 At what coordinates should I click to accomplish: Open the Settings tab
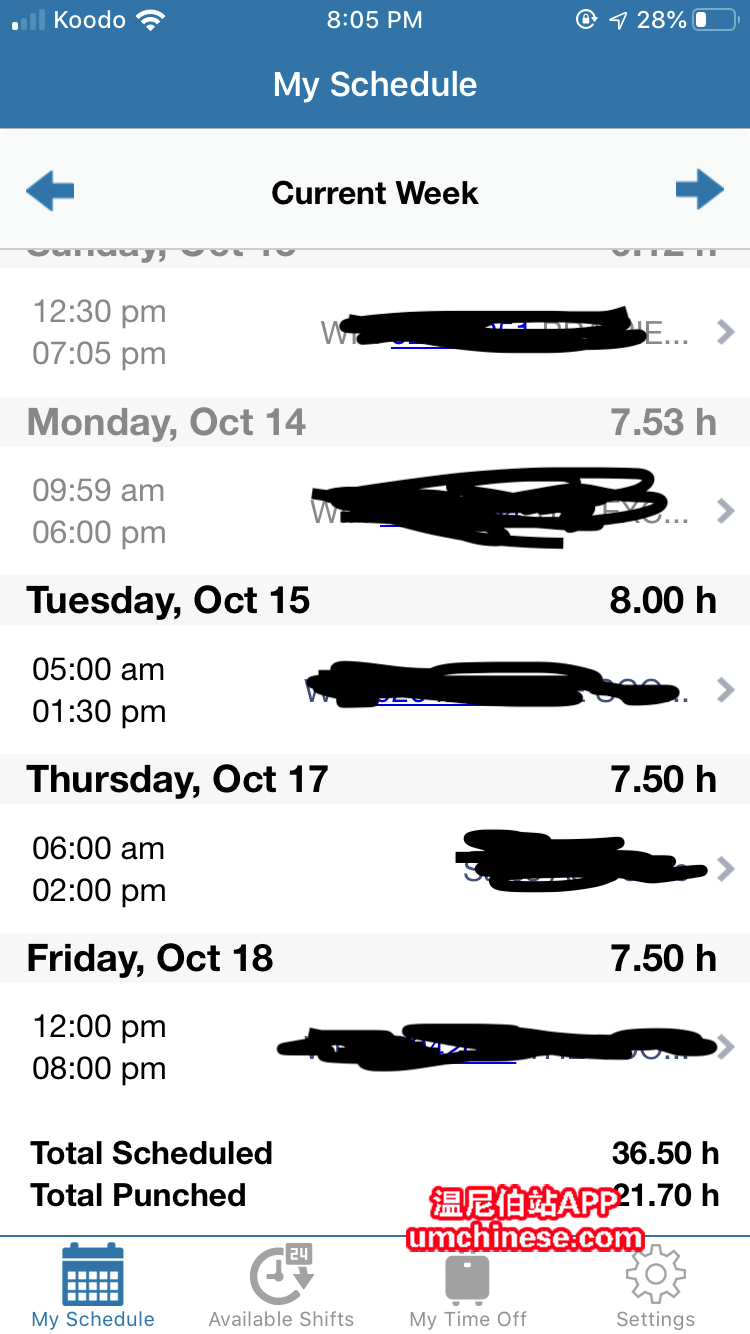coord(655,1286)
